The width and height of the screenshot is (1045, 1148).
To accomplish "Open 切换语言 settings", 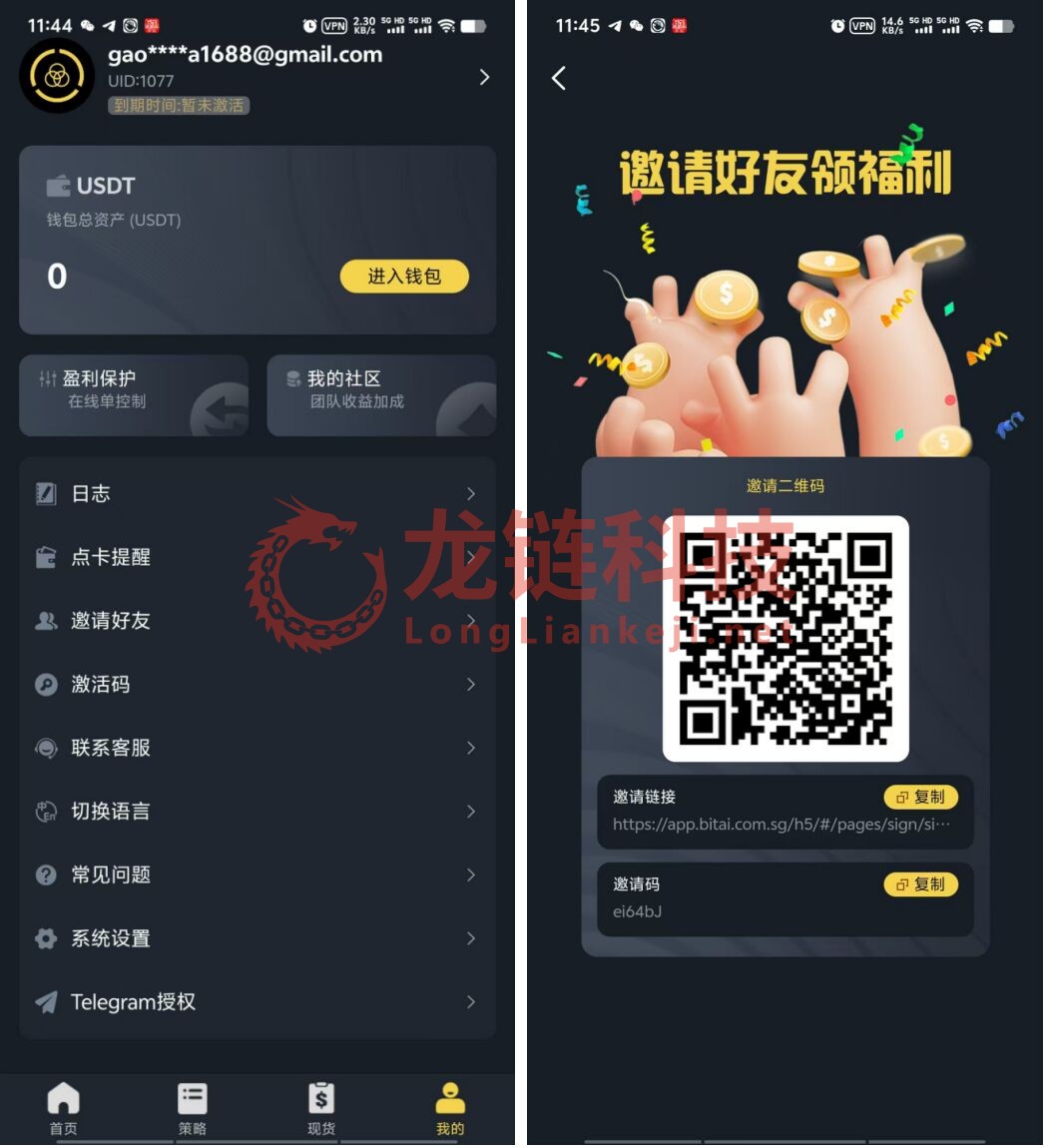I will (x=258, y=812).
